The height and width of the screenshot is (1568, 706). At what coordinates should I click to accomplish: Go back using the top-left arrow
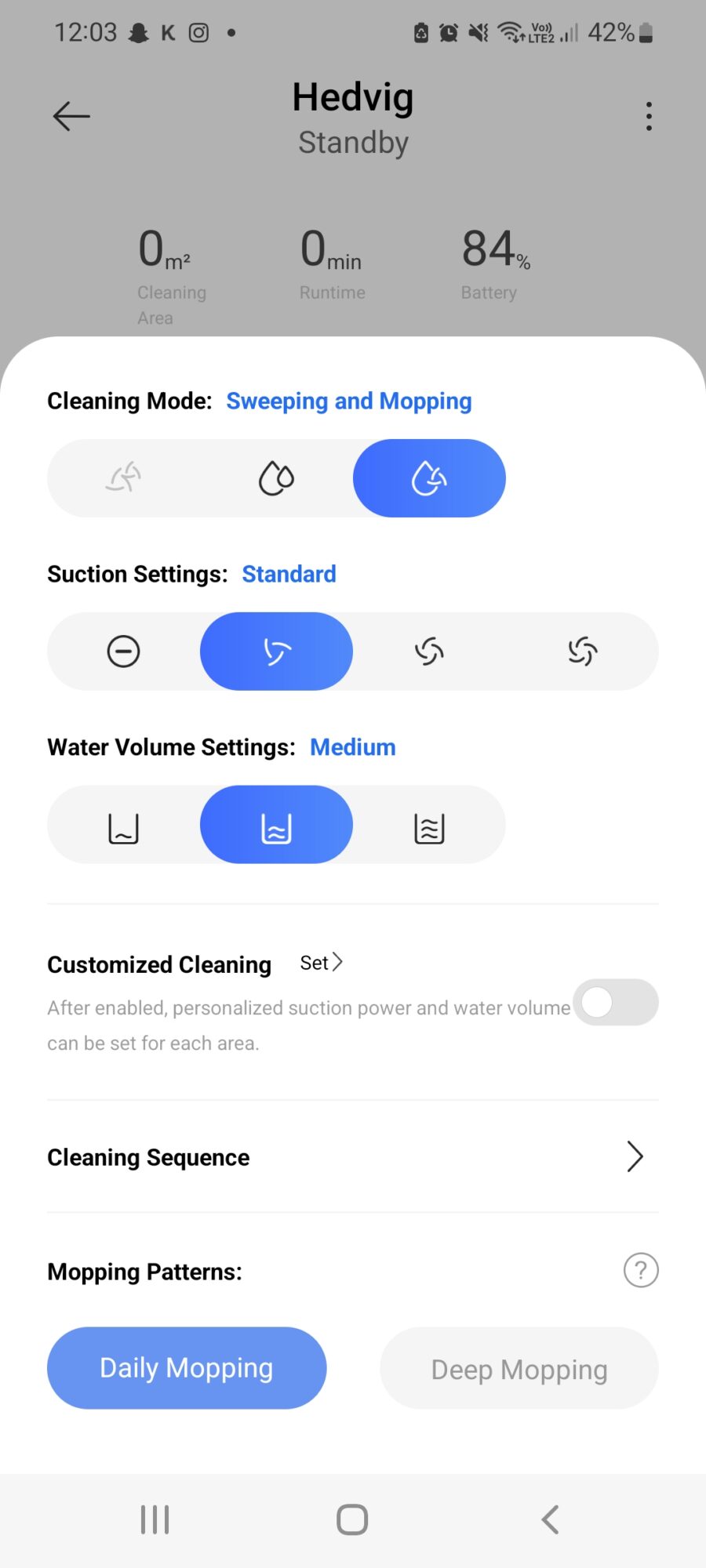coord(71,116)
